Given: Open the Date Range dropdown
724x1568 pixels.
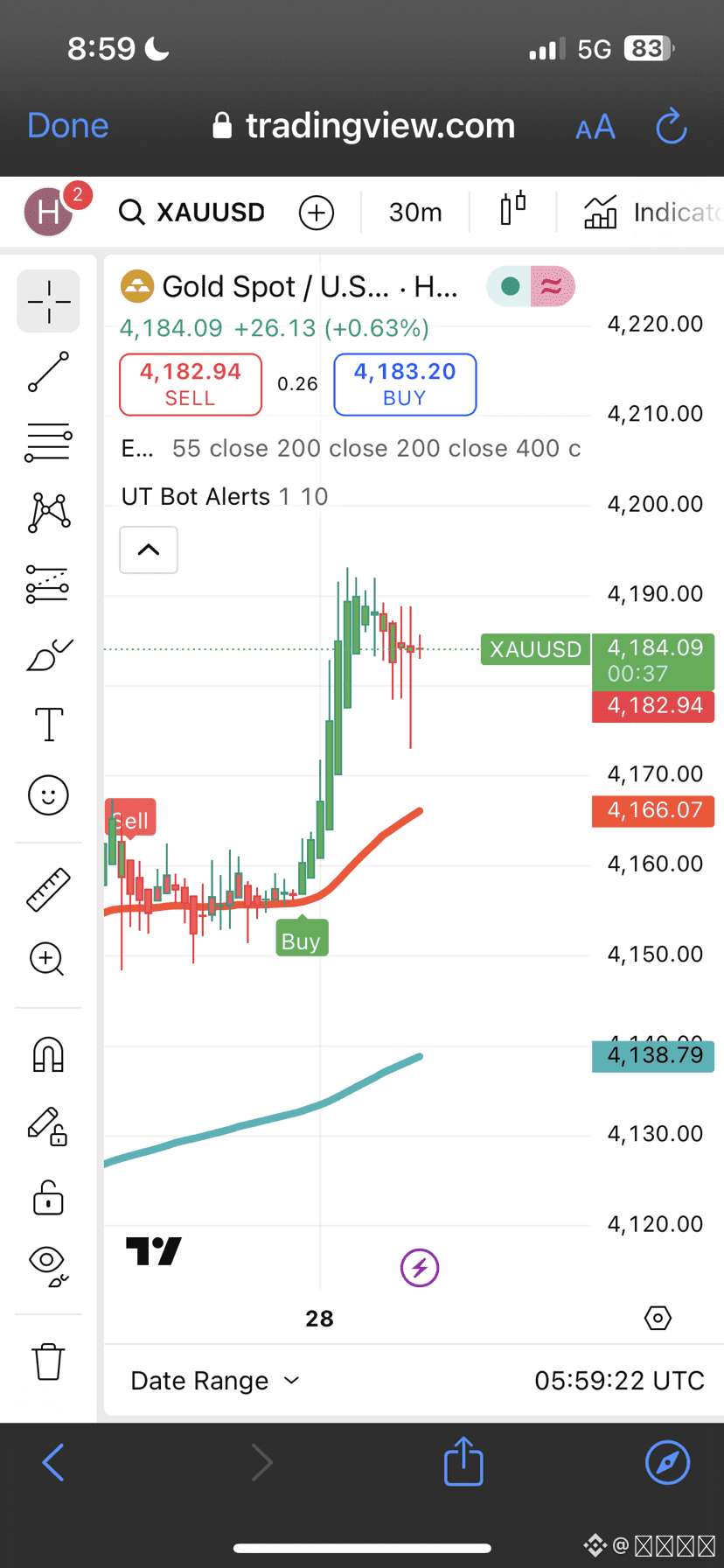Looking at the screenshot, I should [215, 1381].
